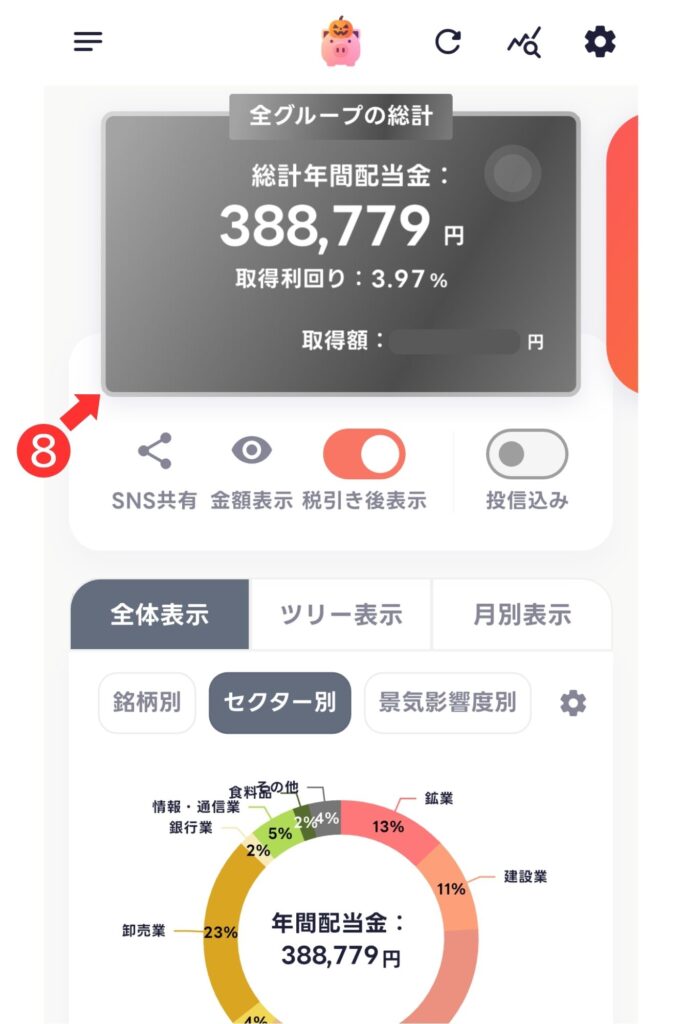Screen dimensions: 682x1024
Task: Turn off 税引き後表示 switch
Action: coord(364,454)
